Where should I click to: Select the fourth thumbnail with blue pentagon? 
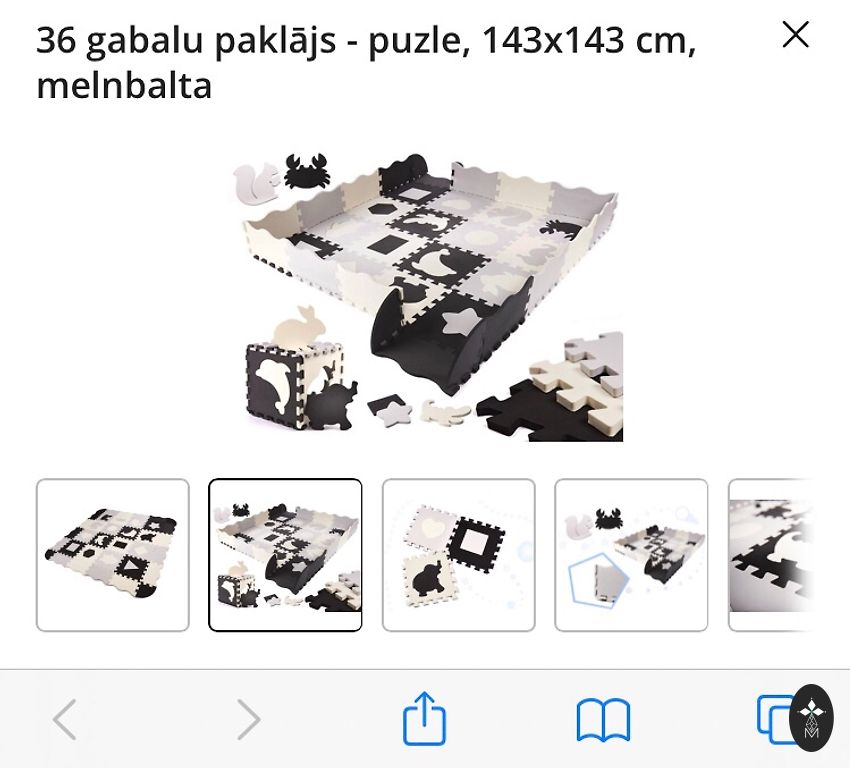point(631,555)
